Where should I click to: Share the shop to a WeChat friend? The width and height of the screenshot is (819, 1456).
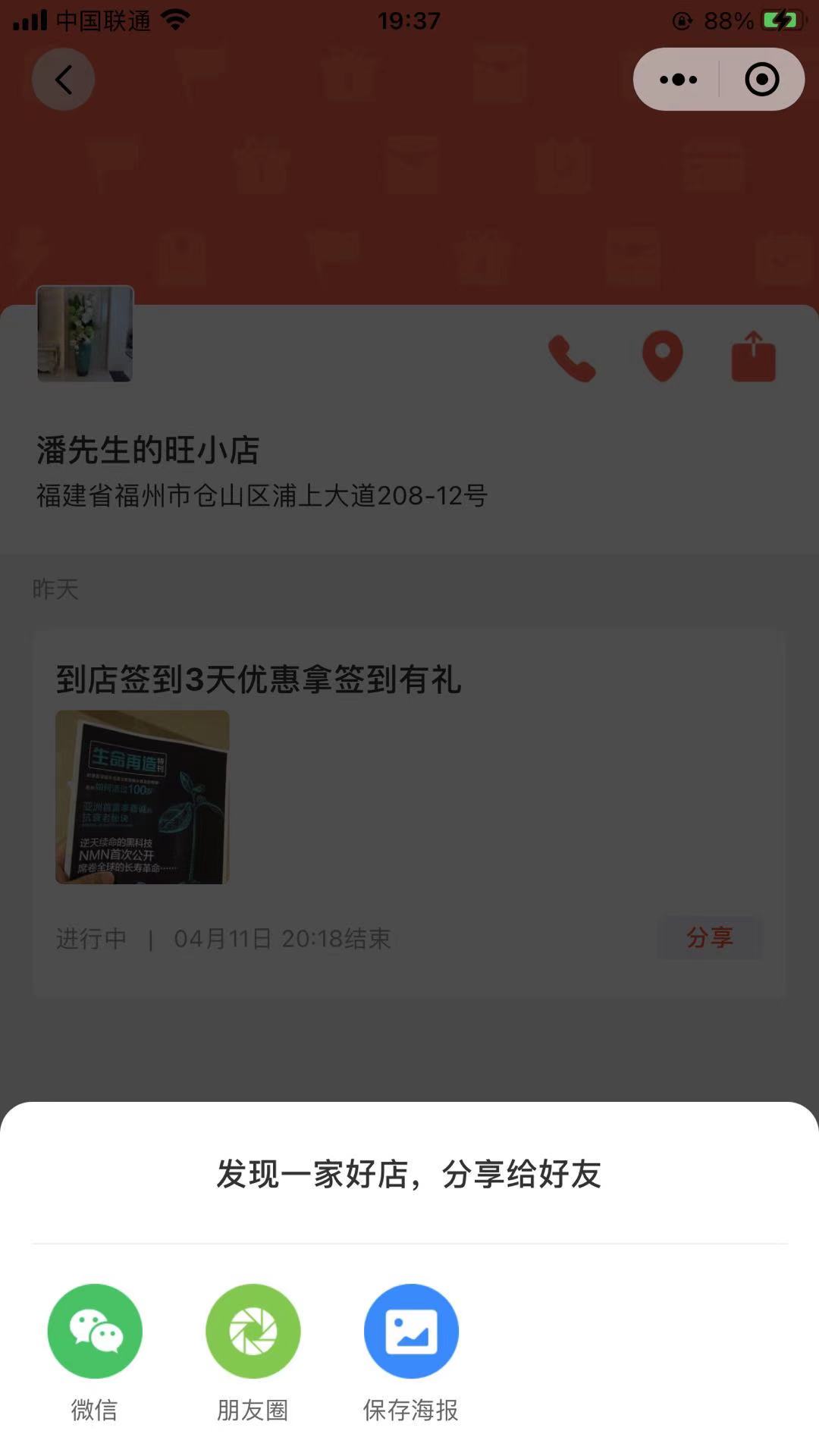pyautogui.click(x=95, y=1331)
